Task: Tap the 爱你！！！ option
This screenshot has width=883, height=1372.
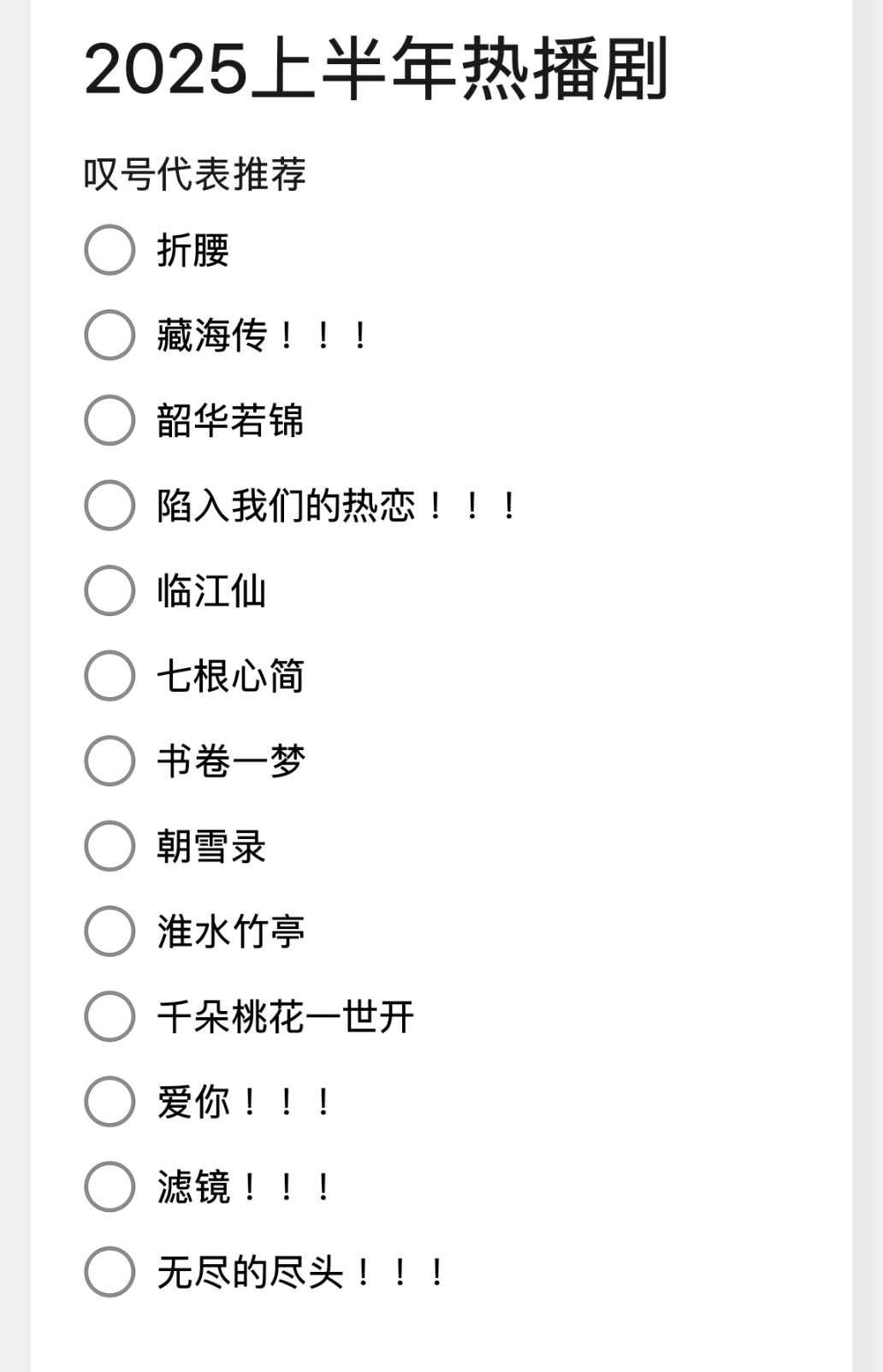Action: click(110, 1101)
